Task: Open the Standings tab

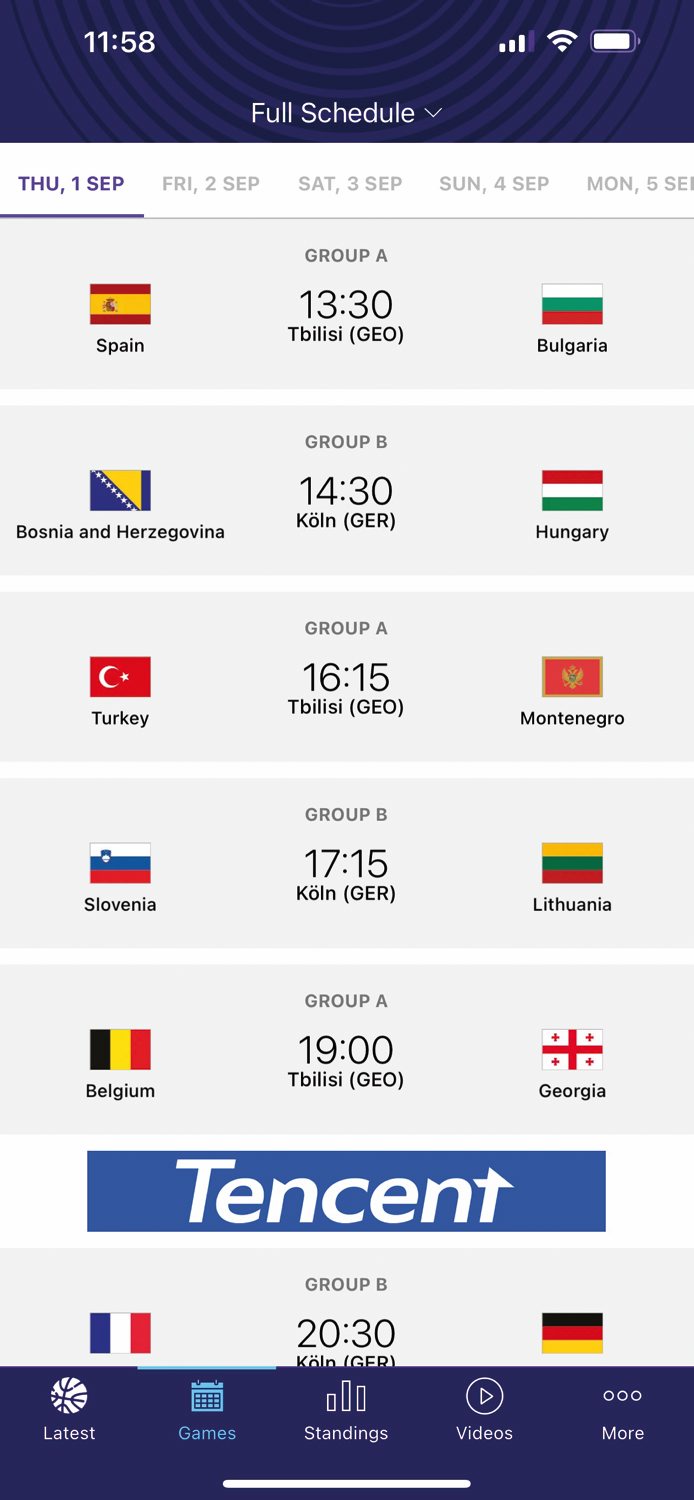Action: (x=346, y=1409)
